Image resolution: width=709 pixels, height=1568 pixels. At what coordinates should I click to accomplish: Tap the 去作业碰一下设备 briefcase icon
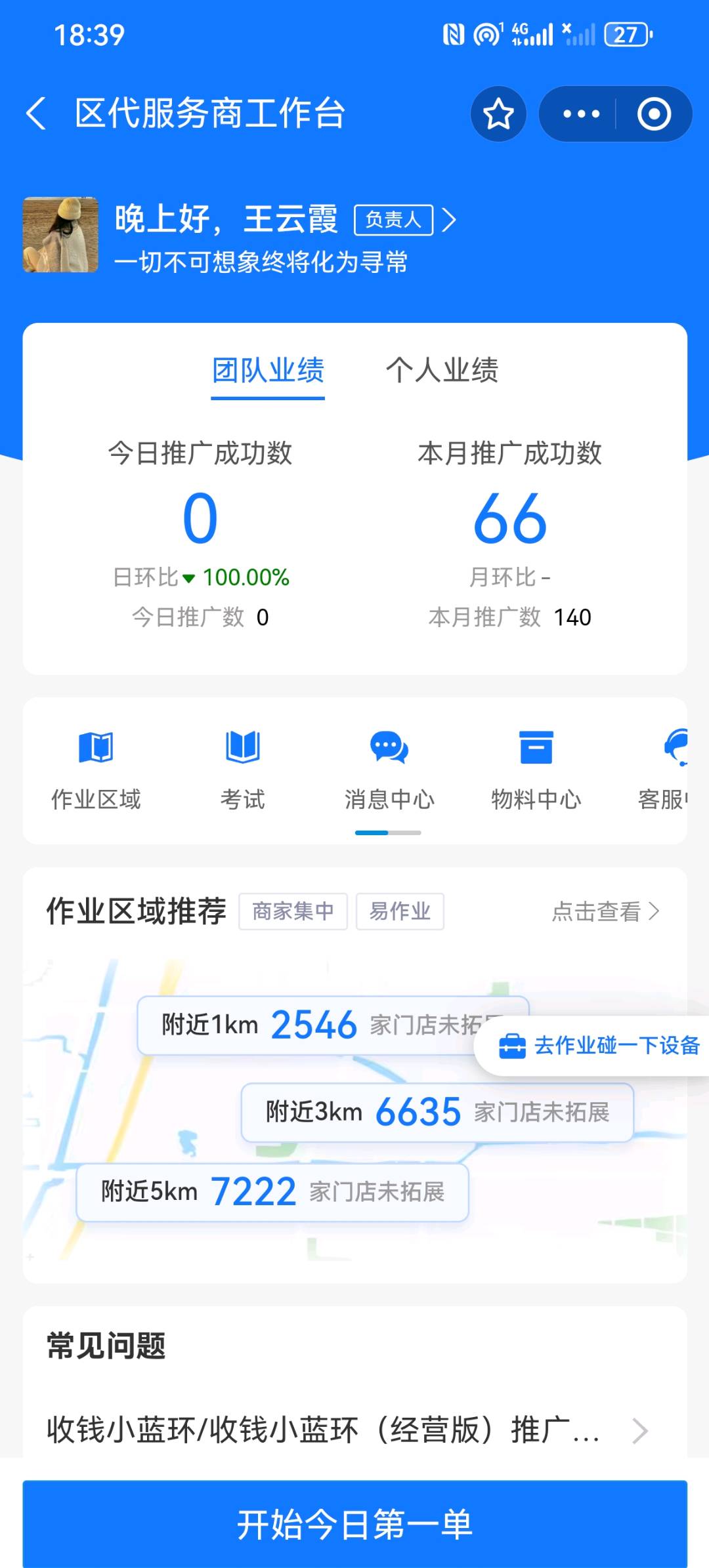click(x=514, y=1044)
